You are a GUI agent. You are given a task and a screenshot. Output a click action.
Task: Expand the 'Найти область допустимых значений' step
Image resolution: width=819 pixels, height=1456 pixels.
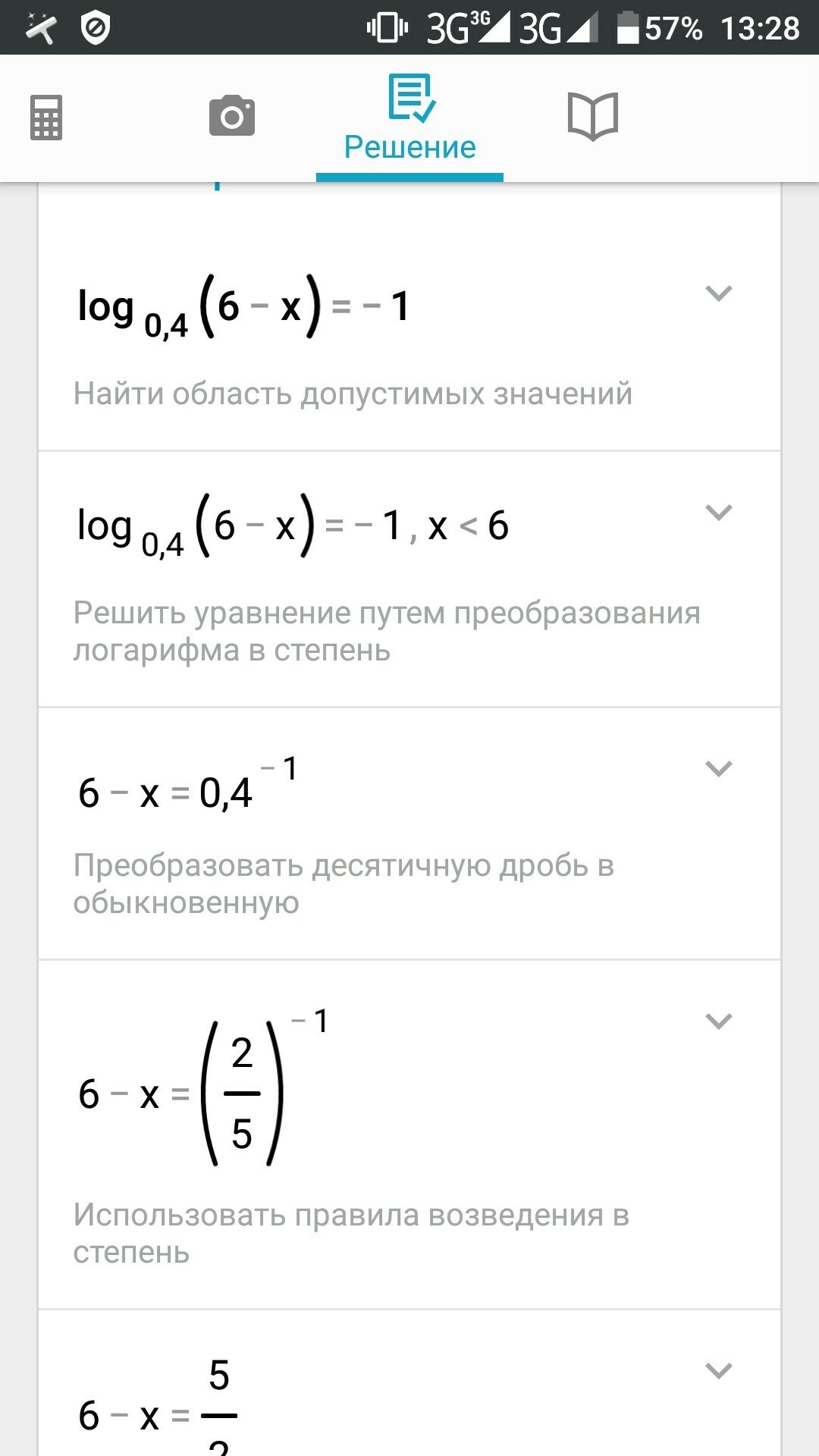[x=718, y=293]
